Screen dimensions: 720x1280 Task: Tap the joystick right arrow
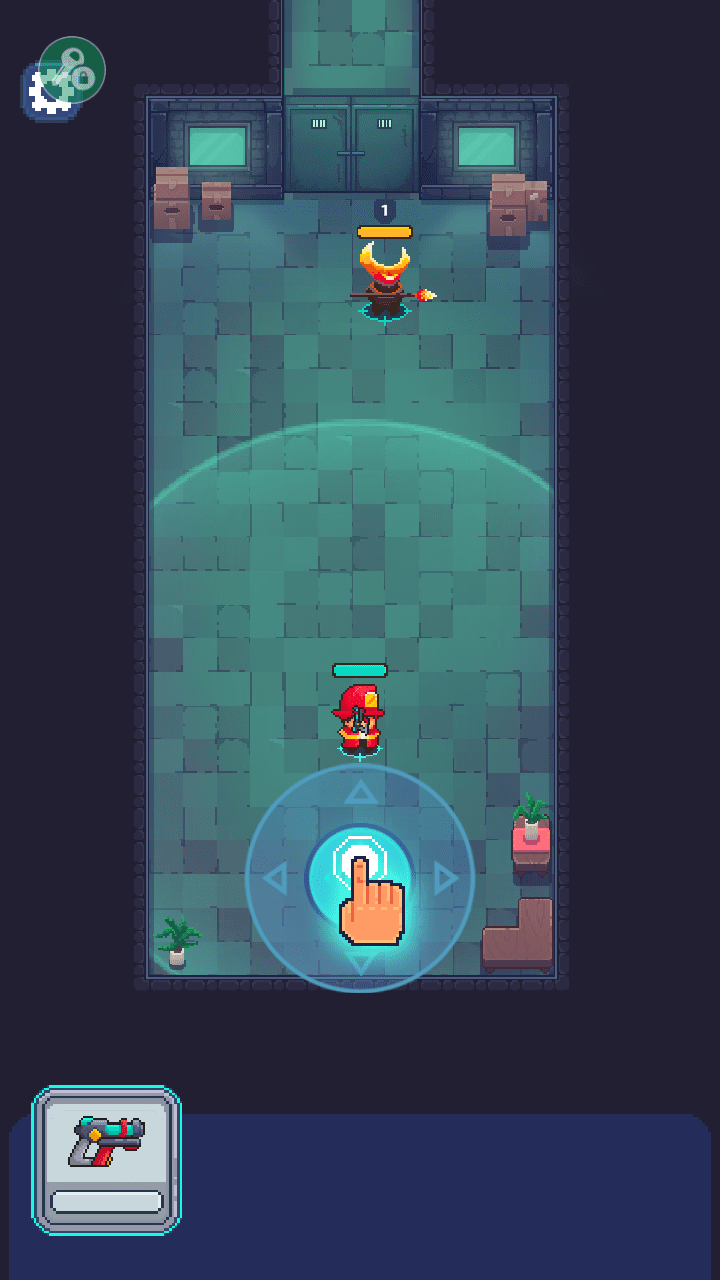click(446, 879)
